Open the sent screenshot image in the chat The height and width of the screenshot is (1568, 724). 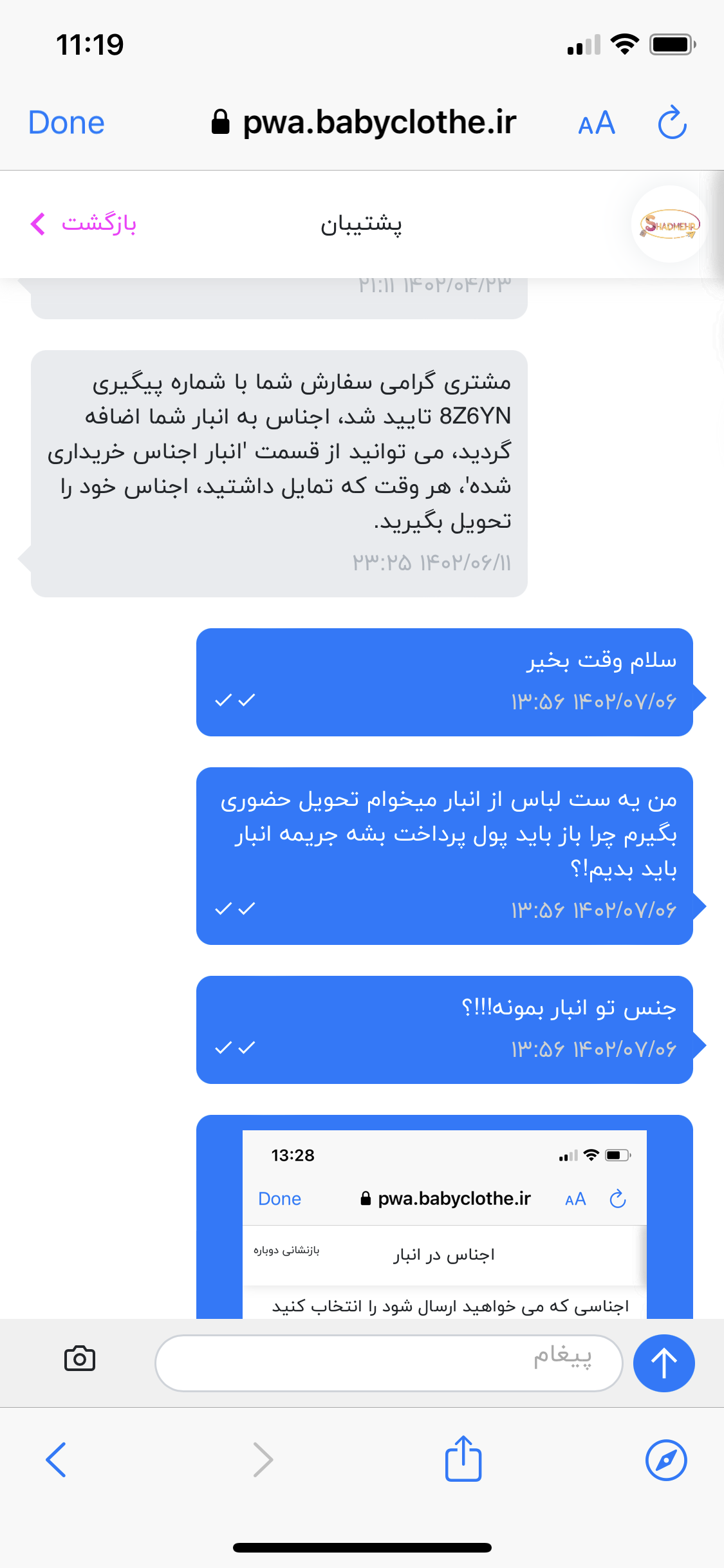coord(445,1224)
